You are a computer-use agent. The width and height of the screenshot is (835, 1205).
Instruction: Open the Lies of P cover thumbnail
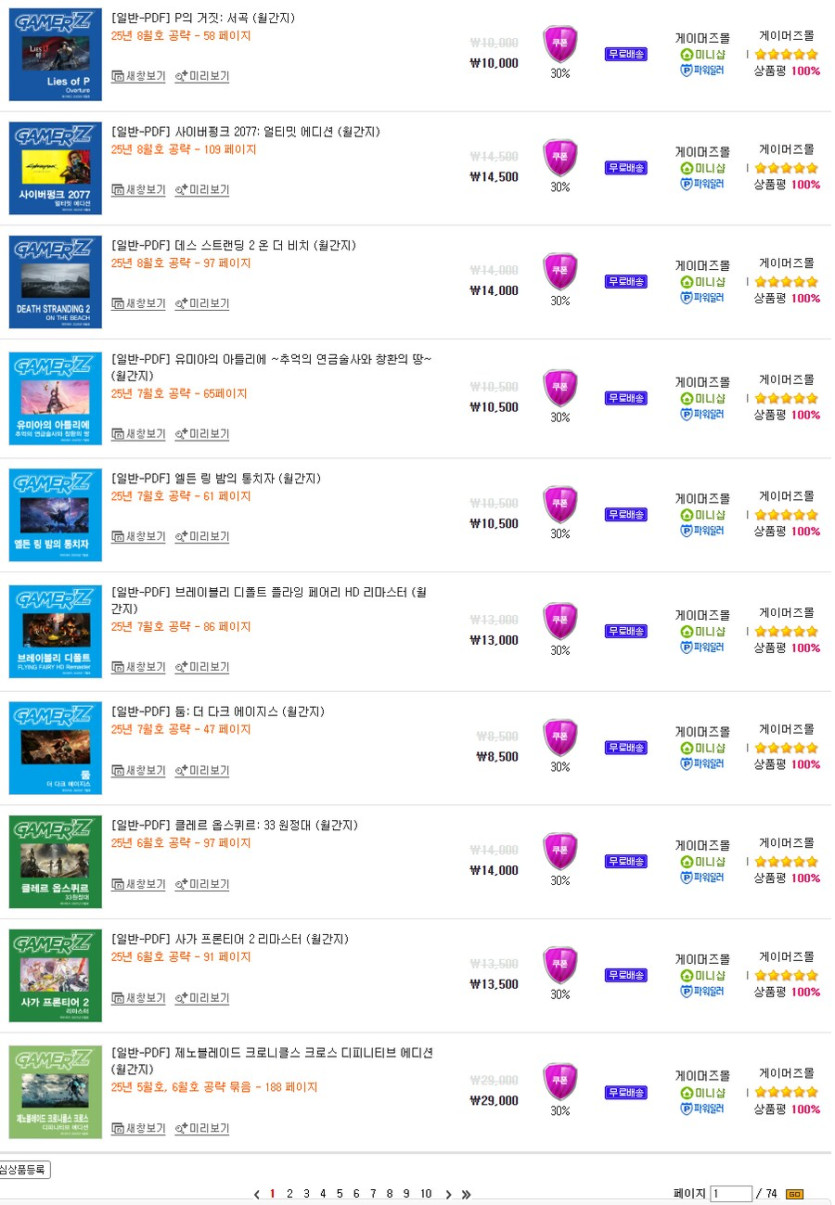tap(55, 55)
